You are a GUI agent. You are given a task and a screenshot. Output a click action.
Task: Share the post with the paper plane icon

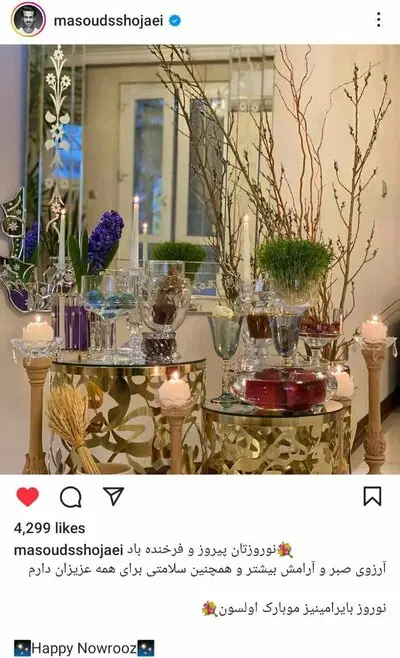(113, 496)
